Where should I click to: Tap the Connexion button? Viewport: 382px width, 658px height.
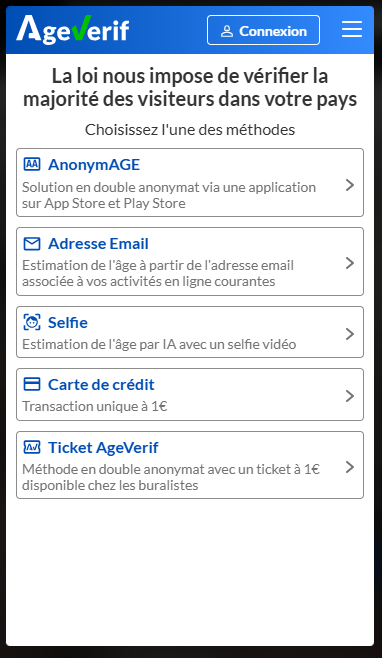263,30
